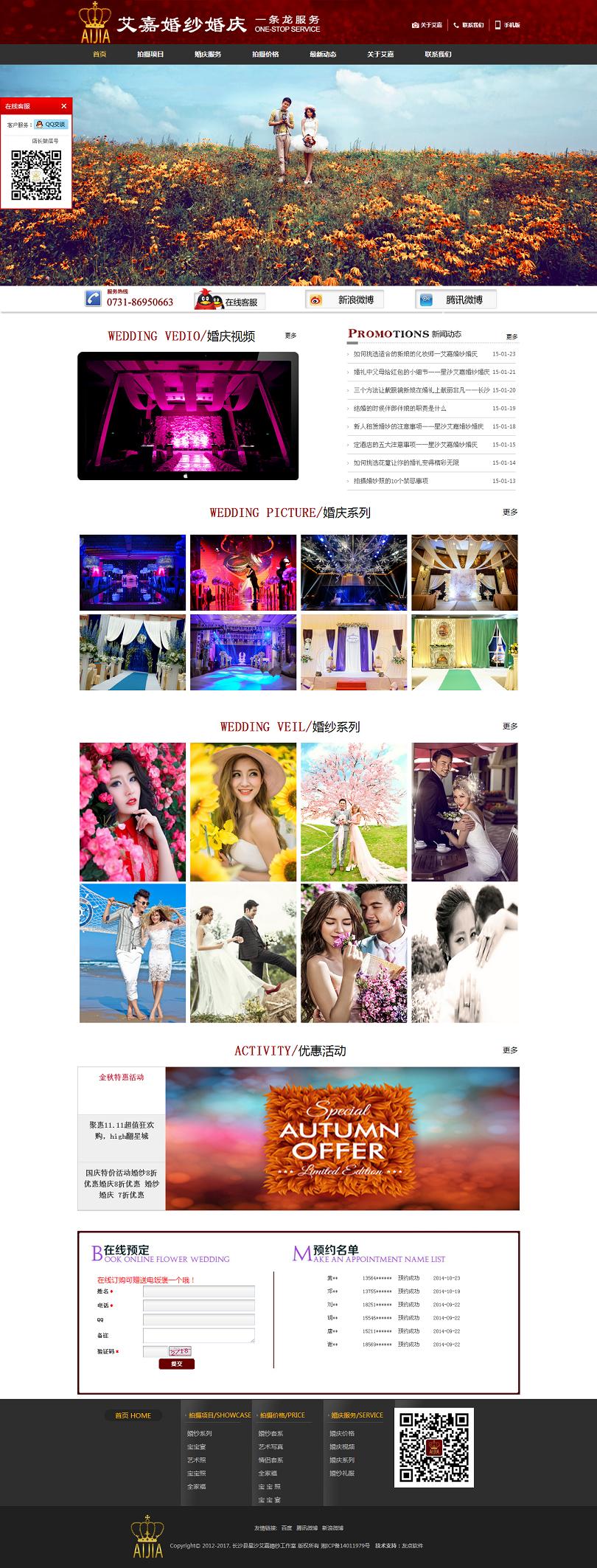597x1568 pixels.
Task: Select the 联系我们 navigation tab
Action: coord(438,54)
